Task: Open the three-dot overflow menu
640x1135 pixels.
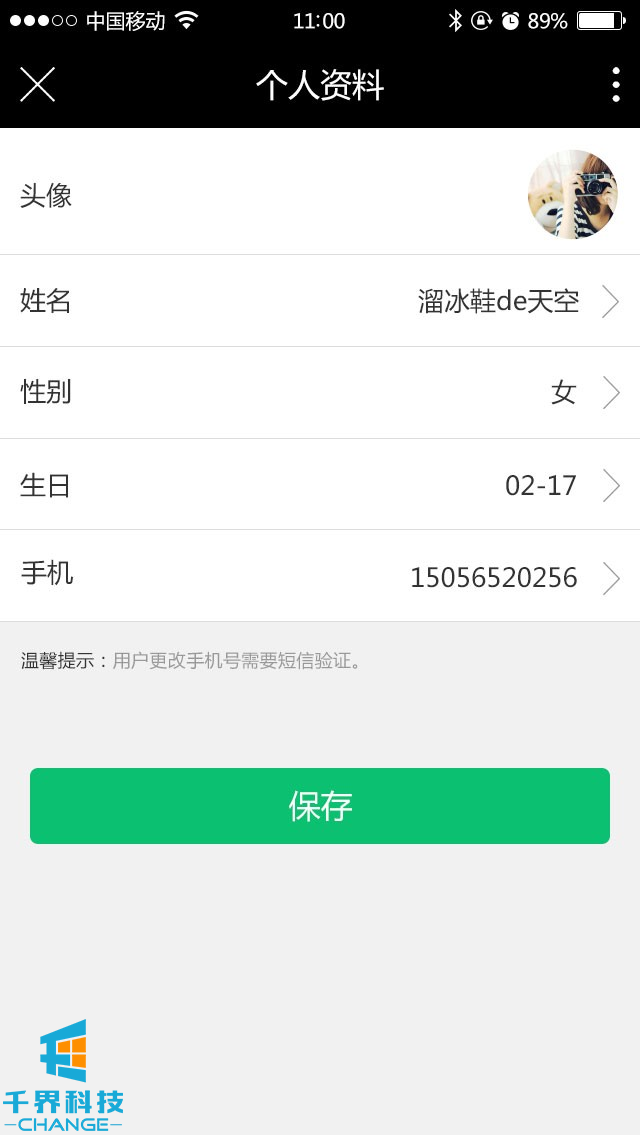Action: 615,85
